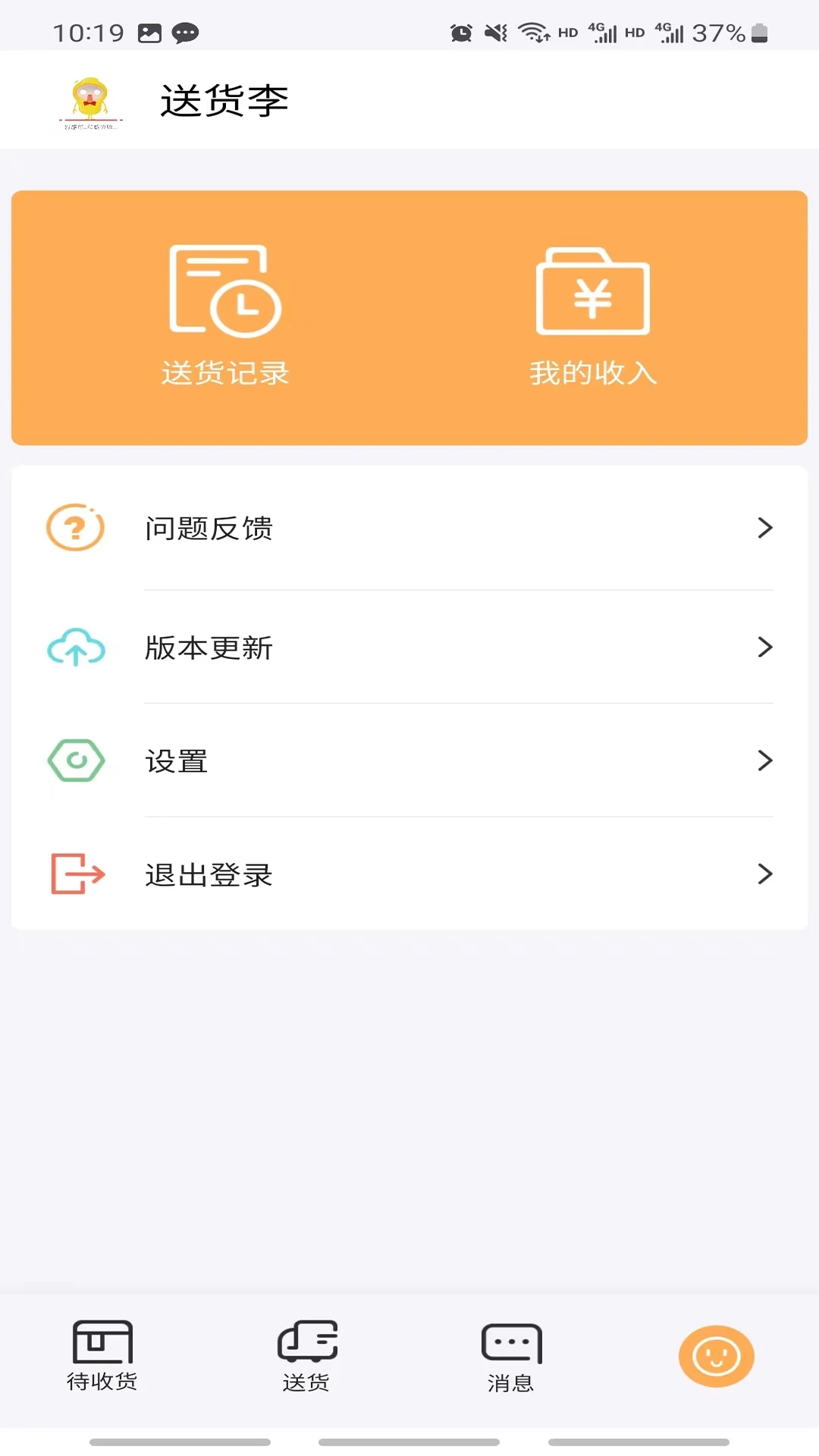The width and height of the screenshot is (819, 1456).
Task: Tap 退出登录 to log out
Action: (x=209, y=874)
